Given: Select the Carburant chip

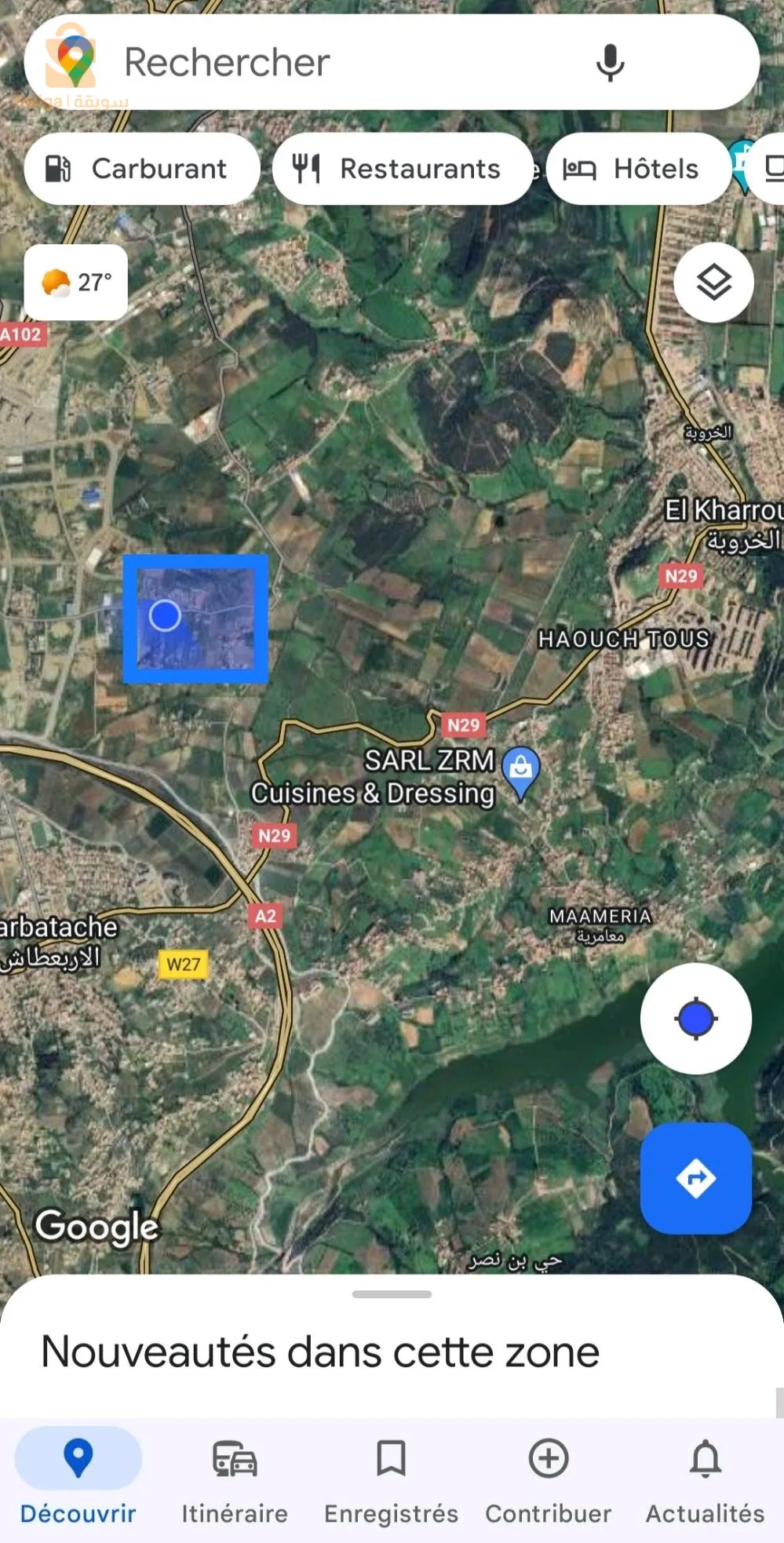Looking at the screenshot, I should coord(141,169).
